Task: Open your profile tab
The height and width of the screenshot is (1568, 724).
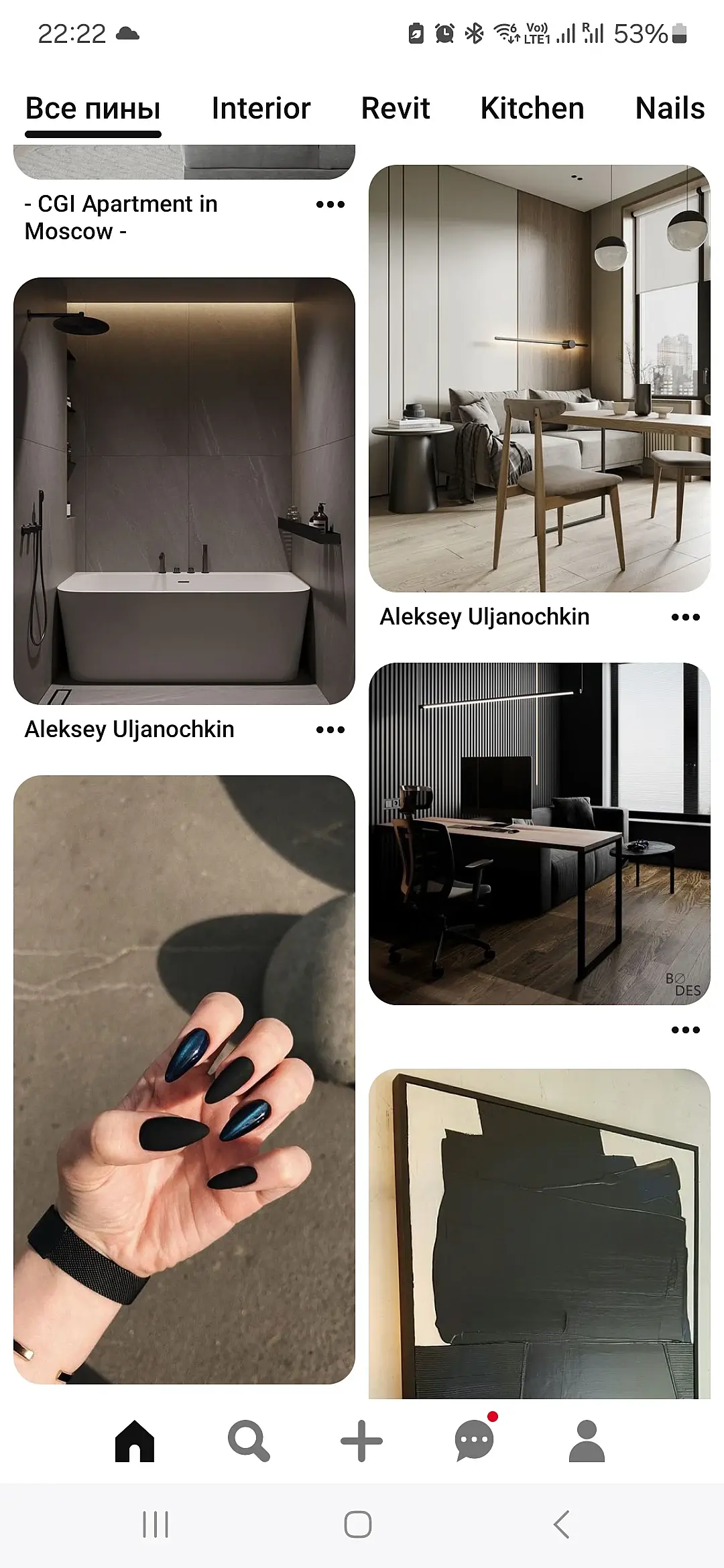Action: point(587,1441)
